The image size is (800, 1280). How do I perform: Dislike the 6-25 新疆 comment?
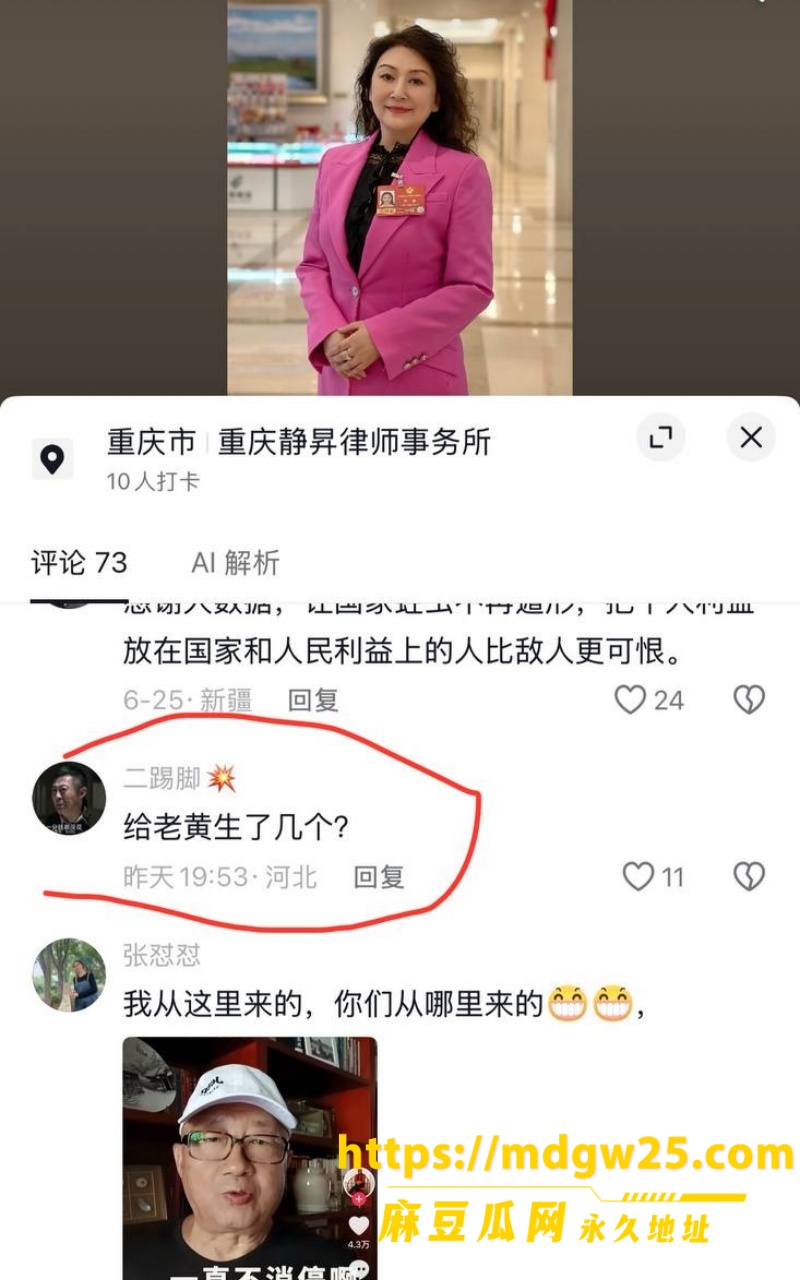coord(749,700)
